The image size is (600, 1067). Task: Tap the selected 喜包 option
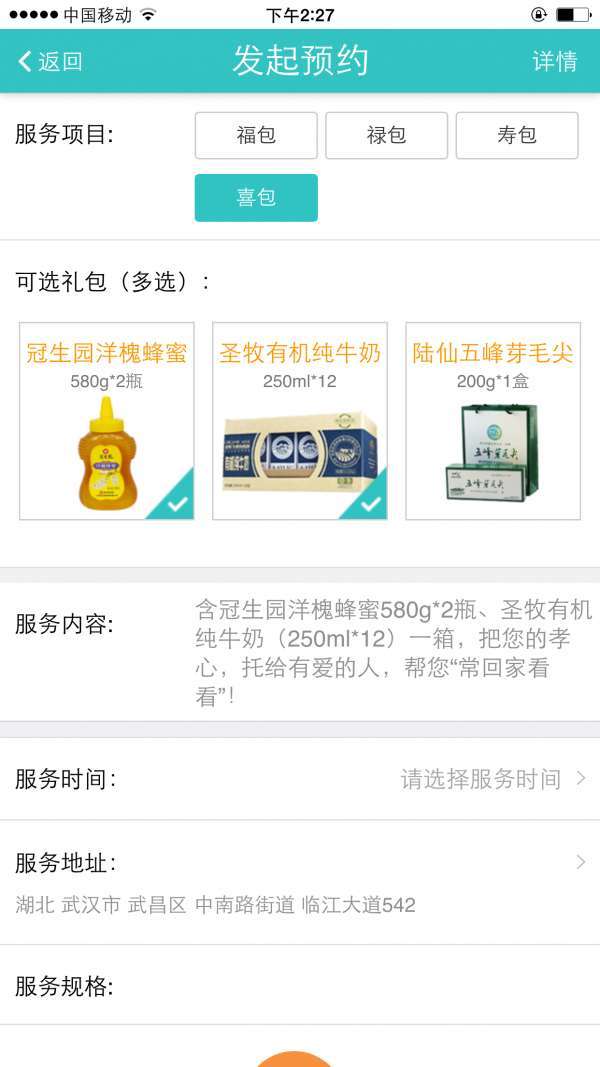click(x=256, y=197)
